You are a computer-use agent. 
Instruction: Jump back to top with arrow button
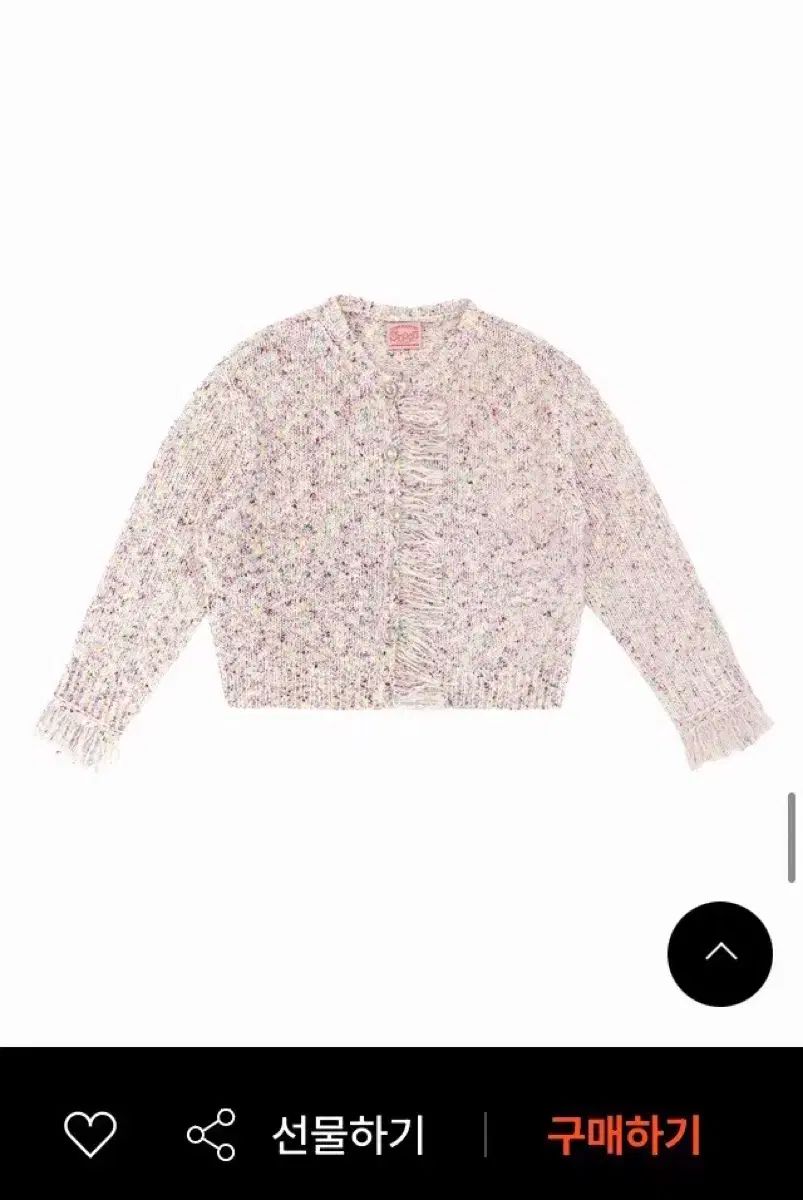point(720,953)
